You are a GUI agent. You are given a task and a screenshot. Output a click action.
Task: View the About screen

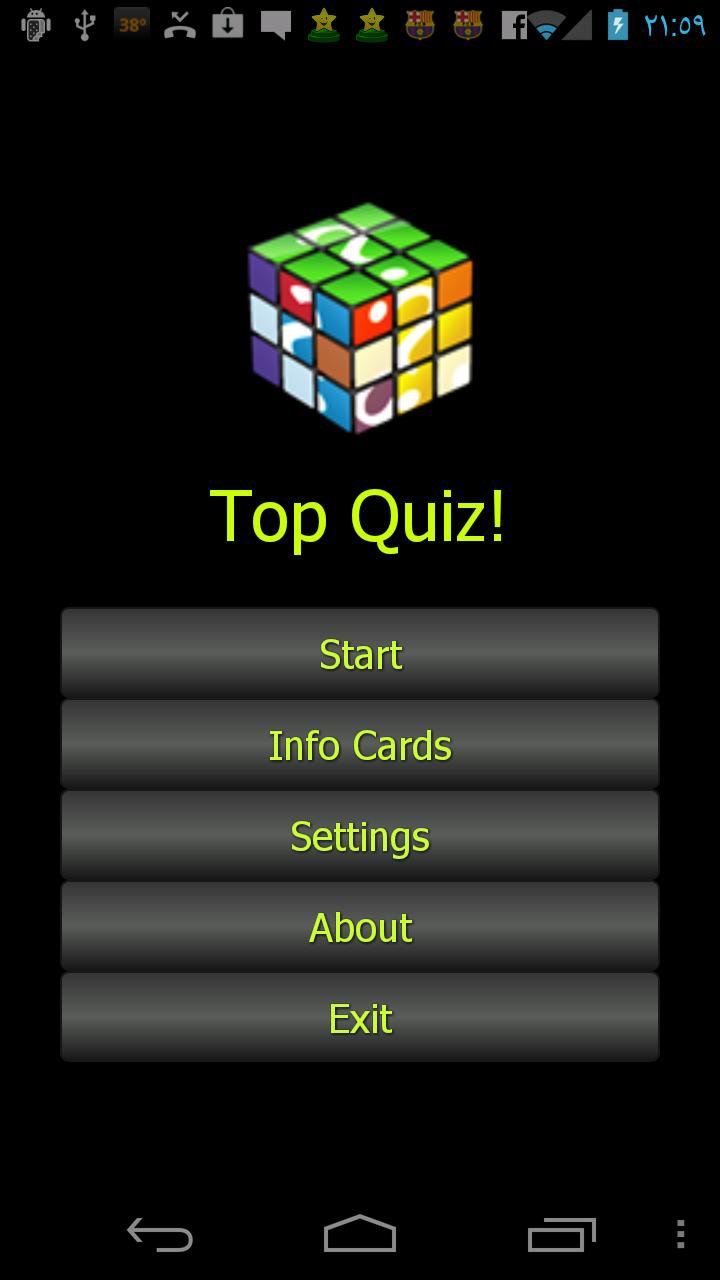(360, 926)
